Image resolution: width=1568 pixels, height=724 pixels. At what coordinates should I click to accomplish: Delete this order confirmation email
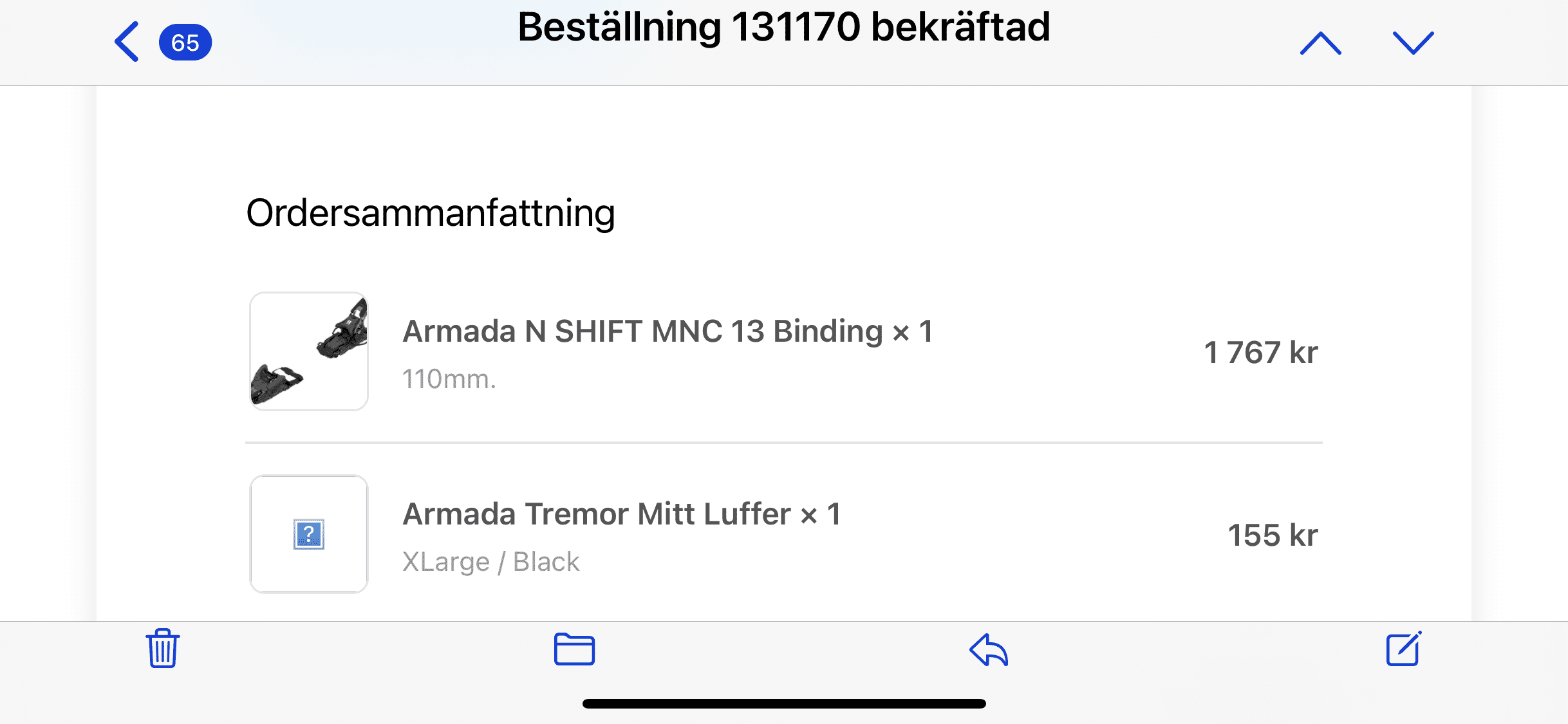(163, 649)
